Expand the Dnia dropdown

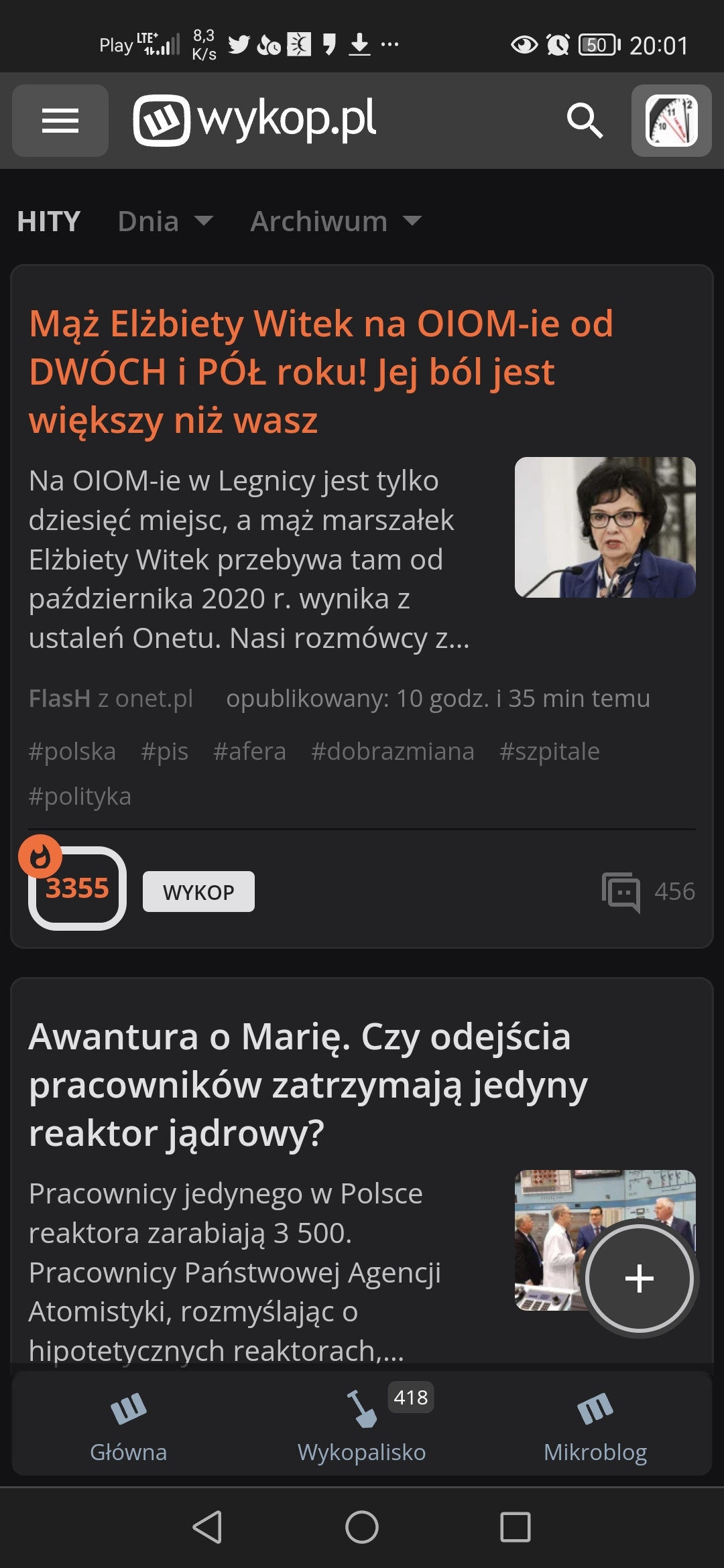(x=165, y=221)
